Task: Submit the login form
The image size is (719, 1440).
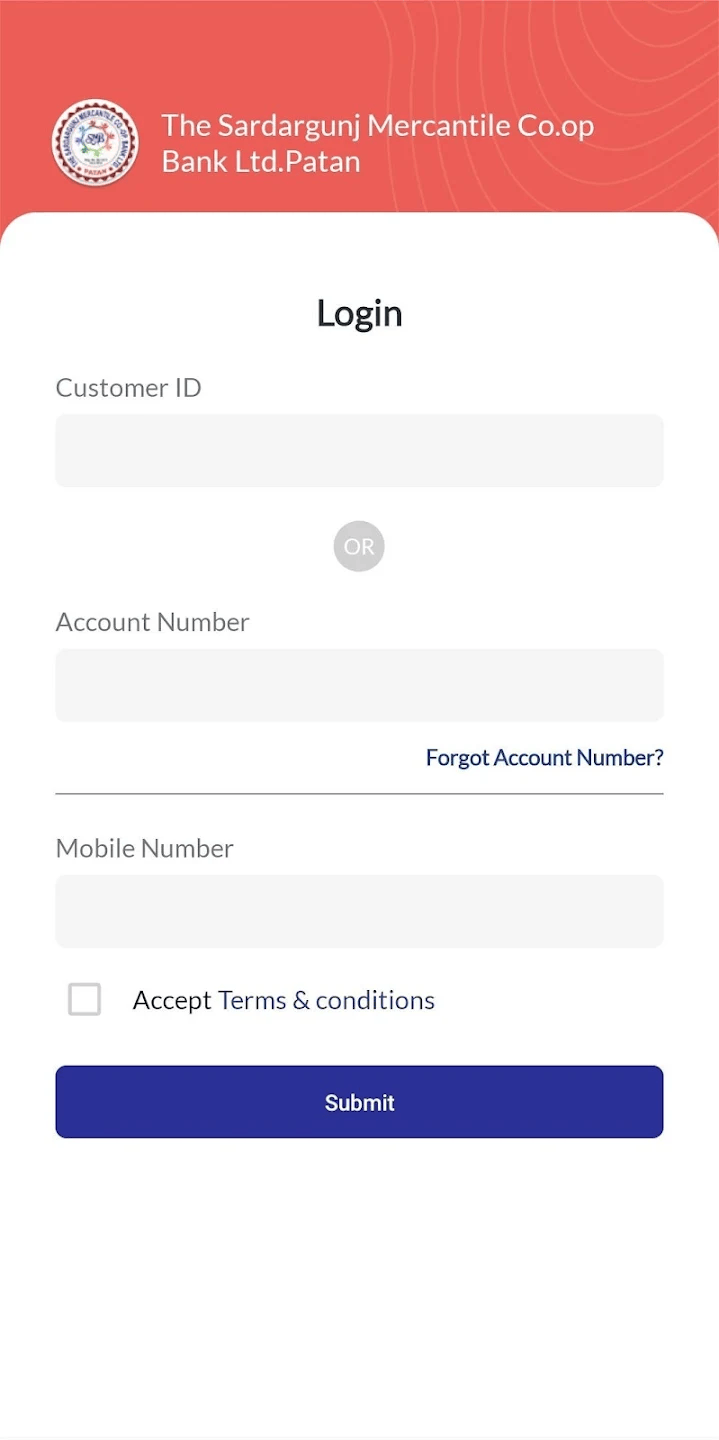Action: pos(359,1102)
